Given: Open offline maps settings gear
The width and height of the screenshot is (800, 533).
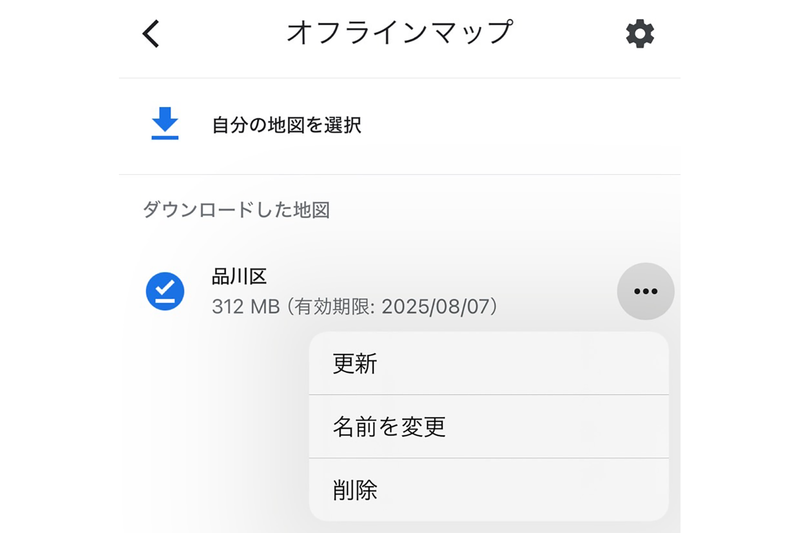Looking at the screenshot, I should [640, 34].
